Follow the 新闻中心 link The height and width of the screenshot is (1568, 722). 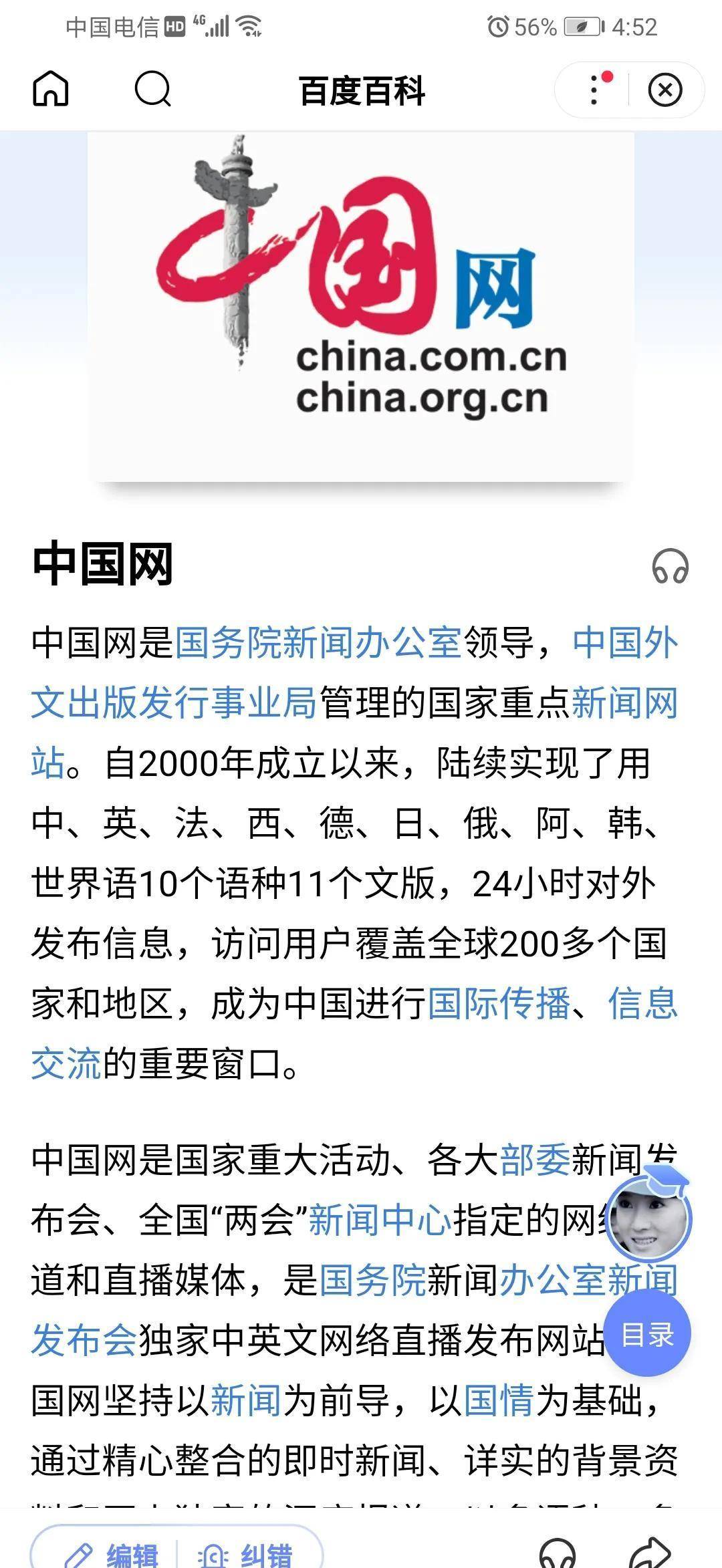pos(380,1220)
